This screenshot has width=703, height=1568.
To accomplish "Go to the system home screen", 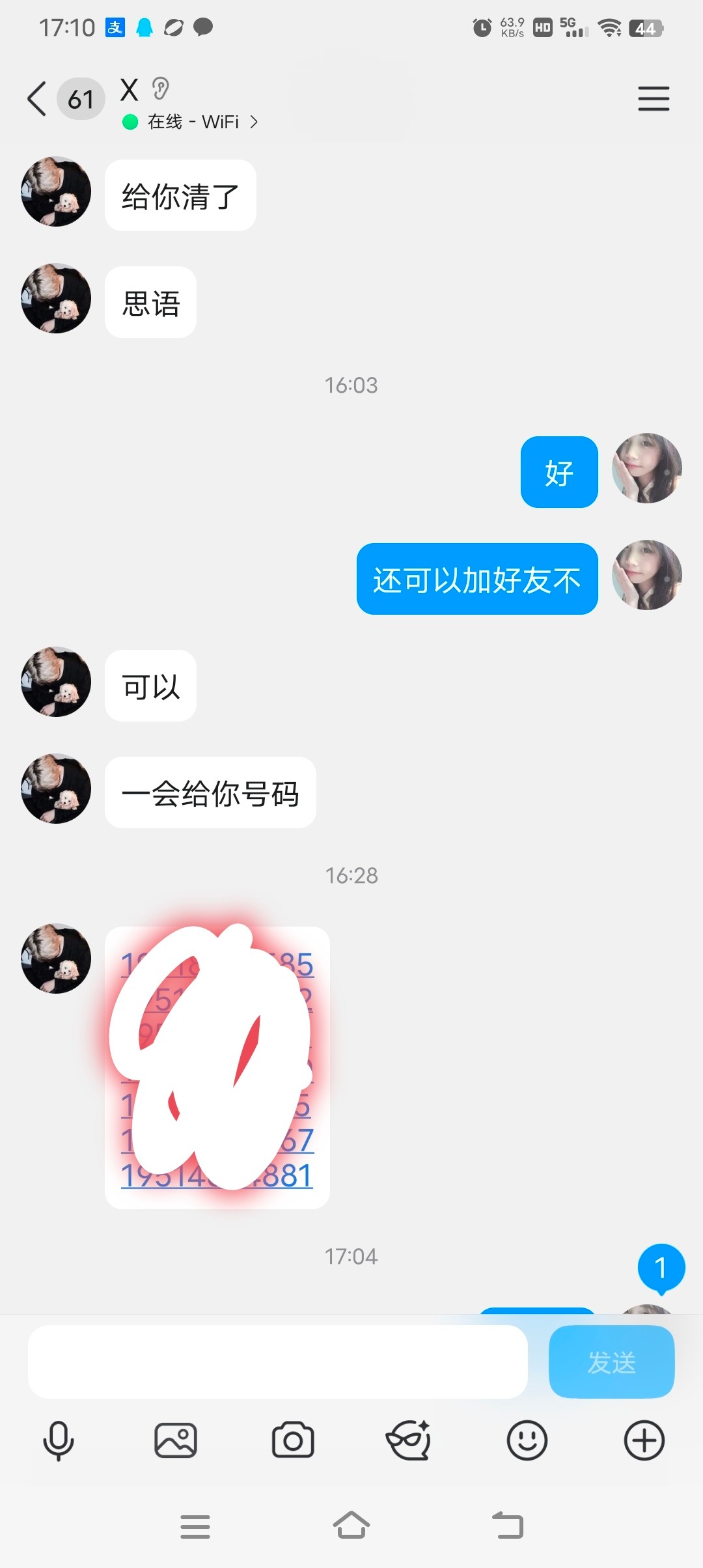I will (x=351, y=1526).
